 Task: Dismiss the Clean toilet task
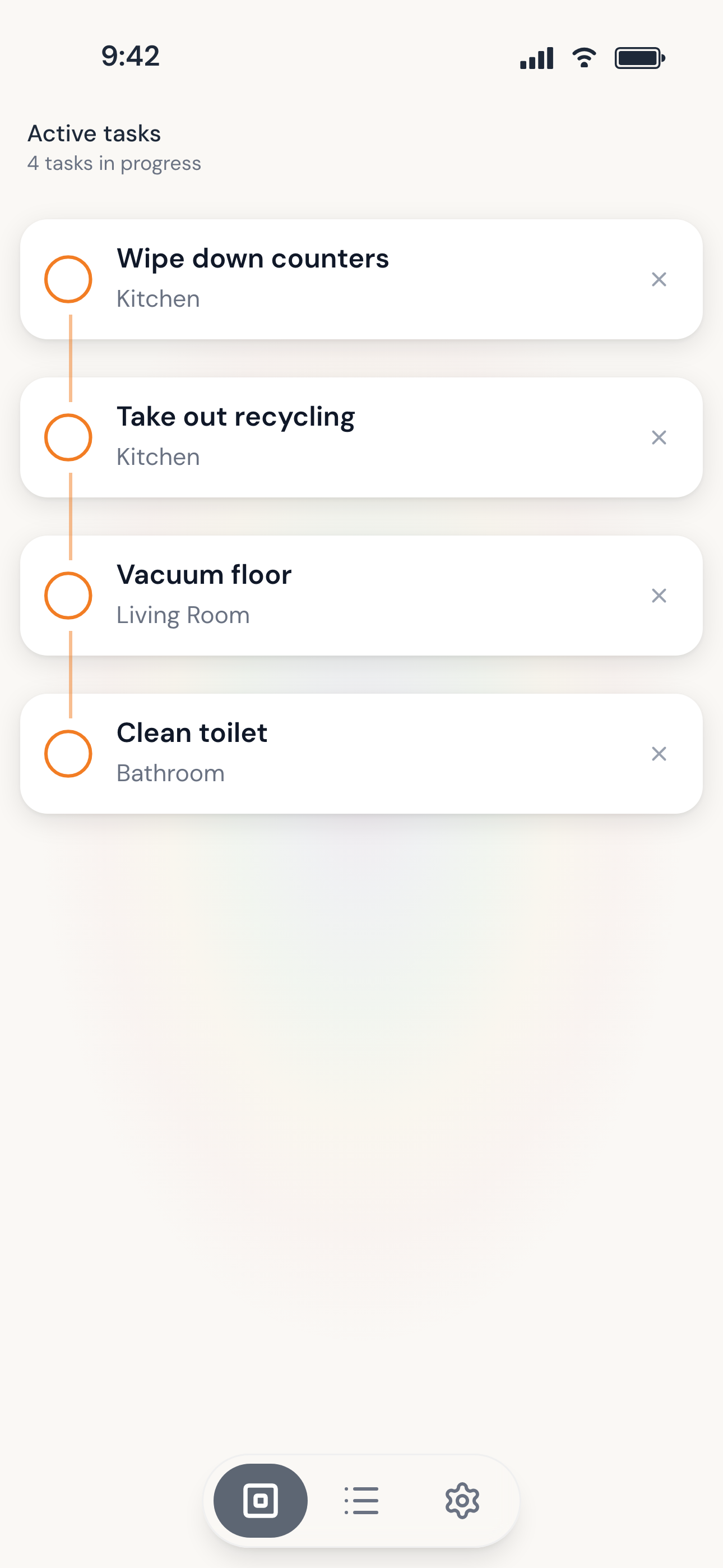659,754
